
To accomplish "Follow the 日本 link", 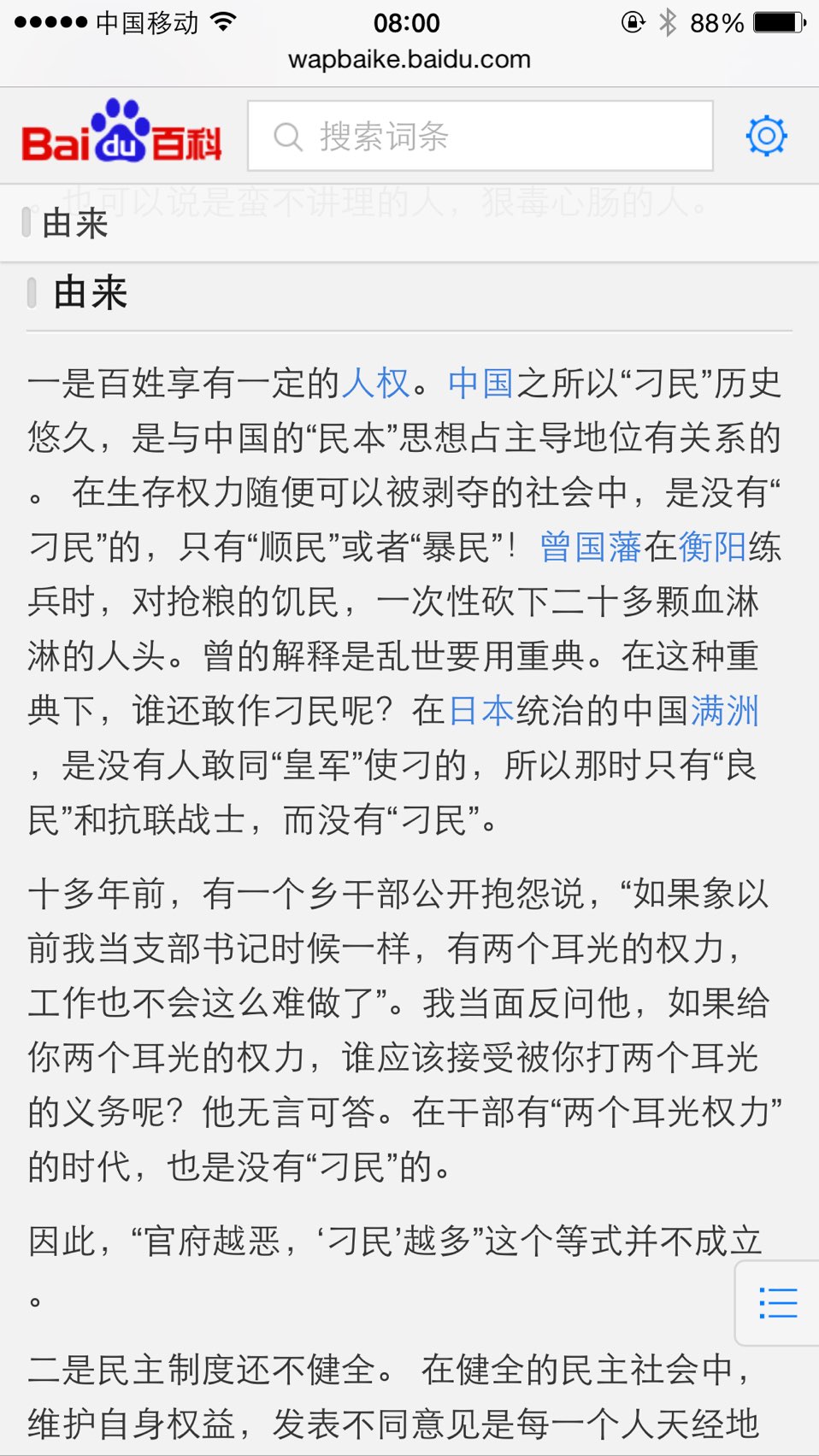I will tap(481, 711).
